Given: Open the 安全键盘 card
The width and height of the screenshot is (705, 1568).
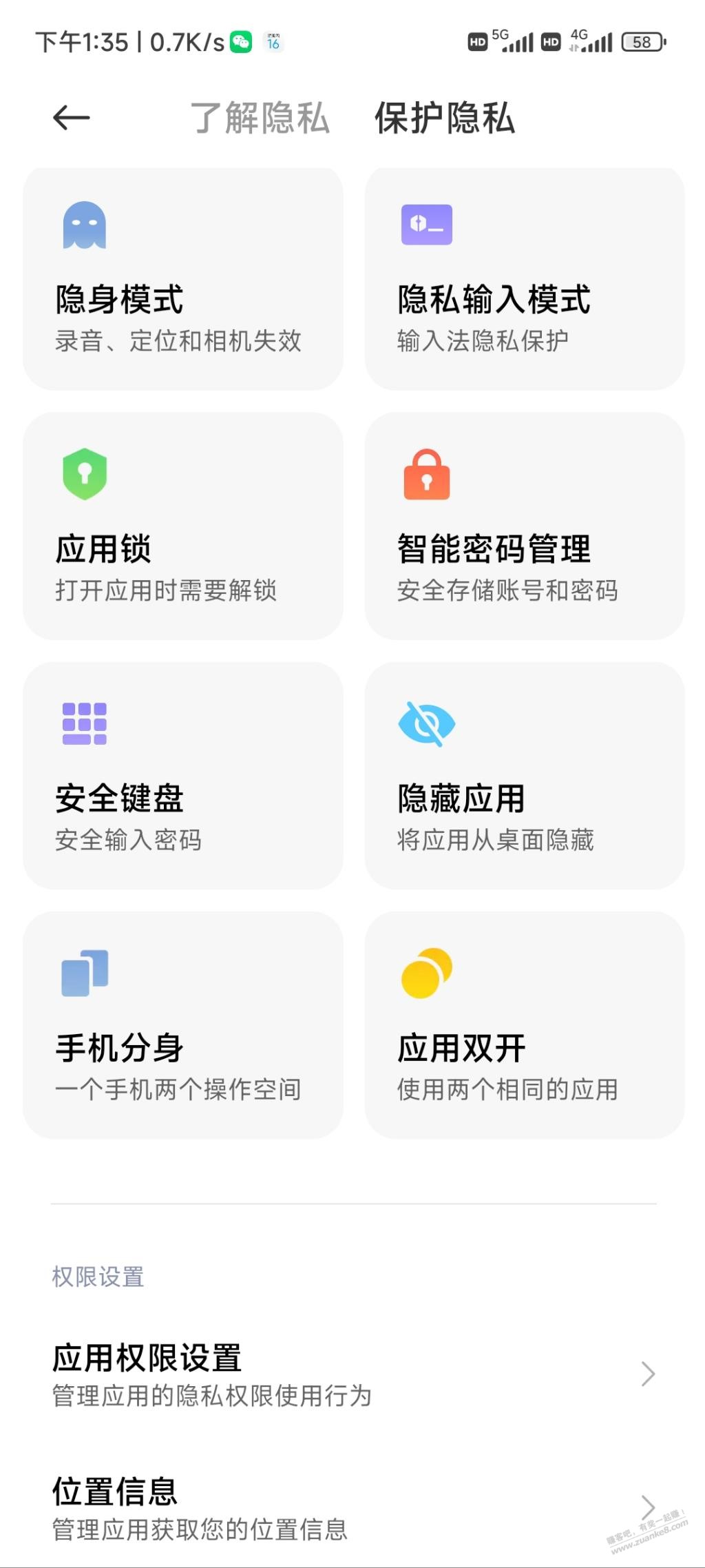Looking at the screenshot, I should 183,776.
